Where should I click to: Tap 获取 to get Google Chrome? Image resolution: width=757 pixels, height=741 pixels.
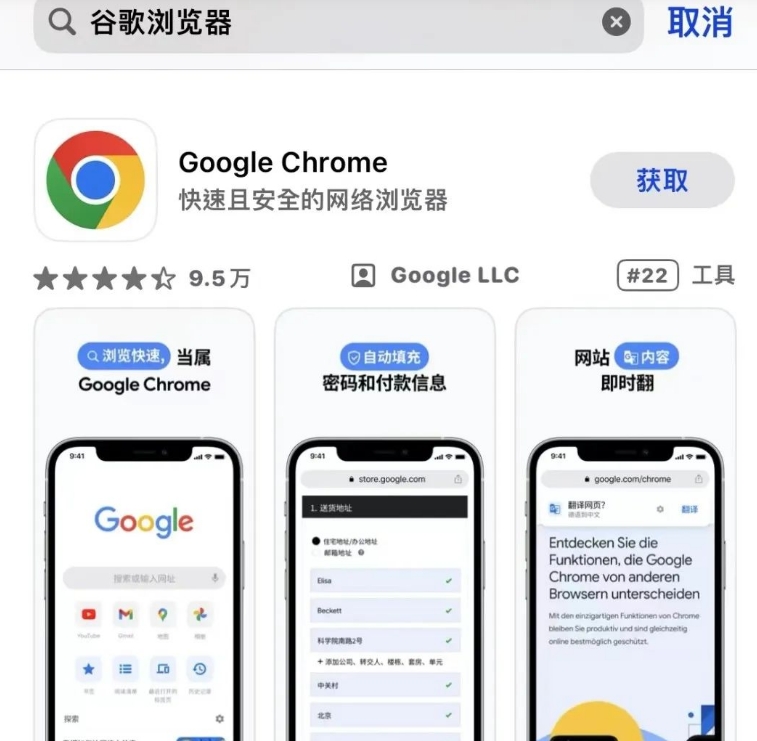[662, 180]
